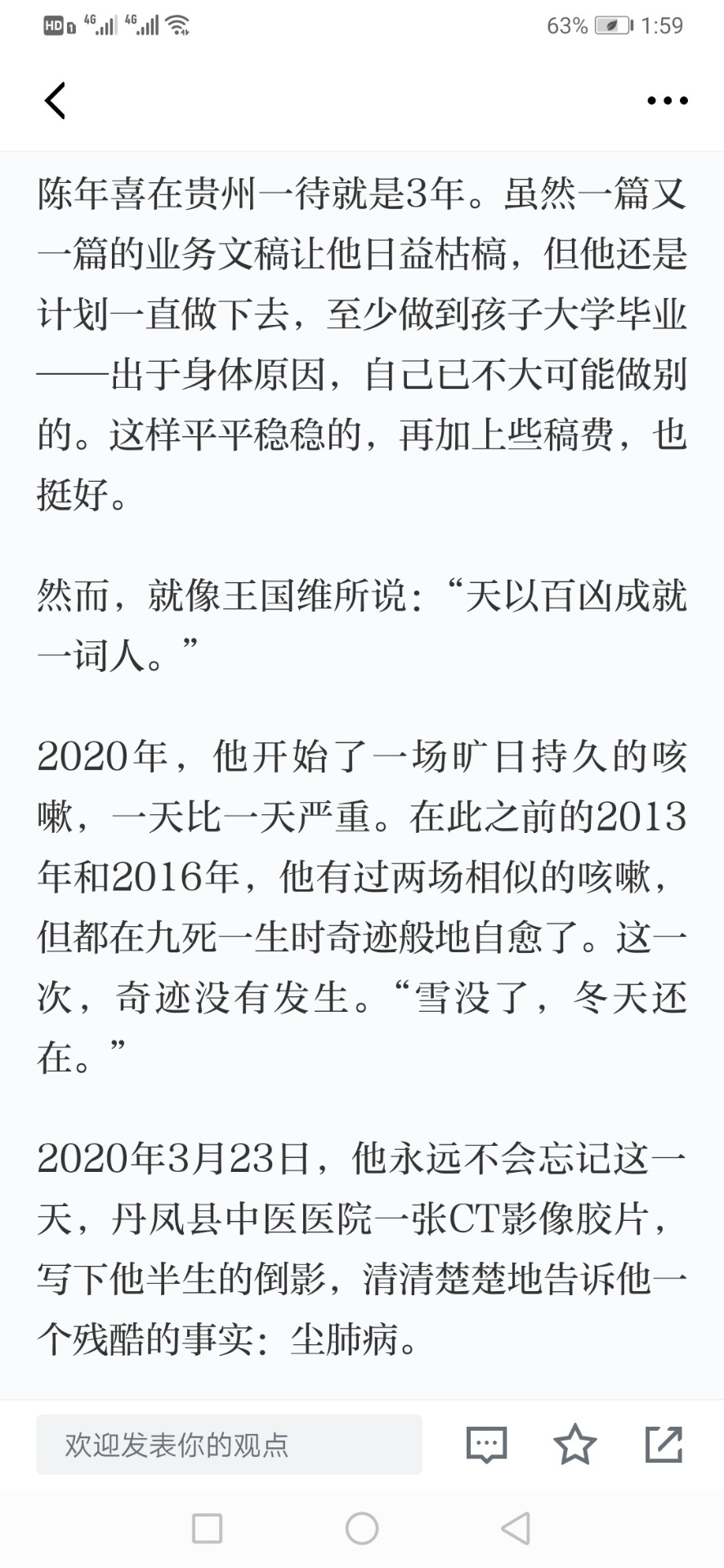Viewport: 724px width, 1568px height.
Task: Tap the 欢迎发表你的观点 comment field
Action: point(229,1445)
